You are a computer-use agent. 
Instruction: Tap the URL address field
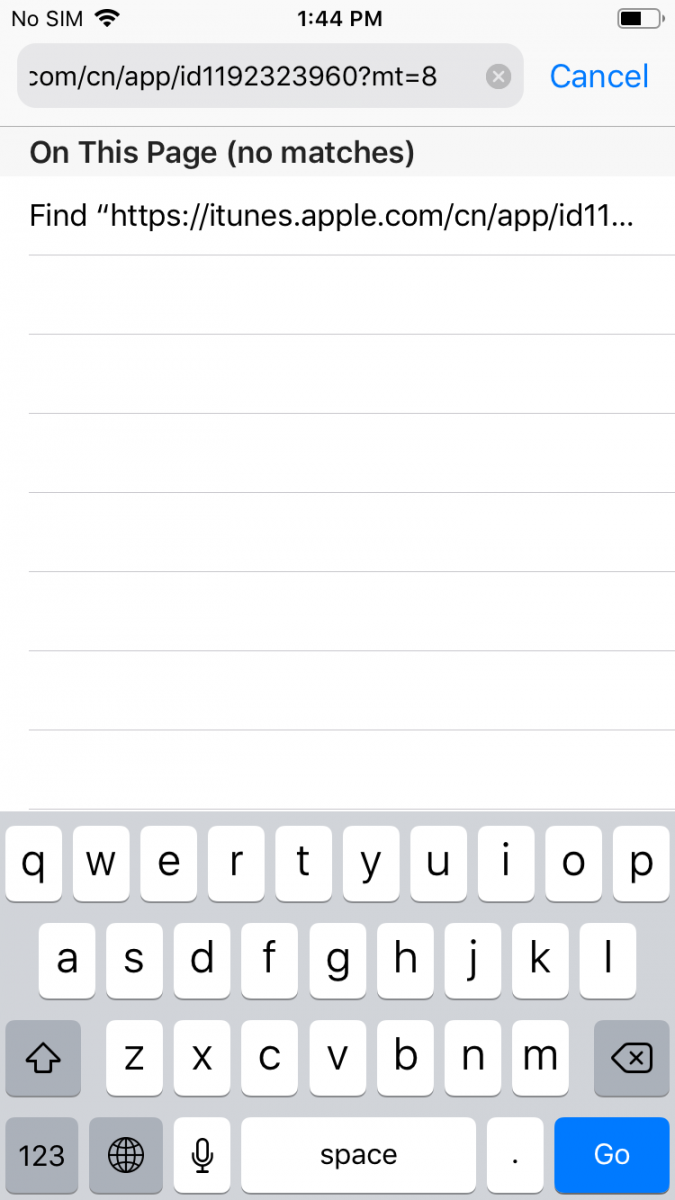271,76
